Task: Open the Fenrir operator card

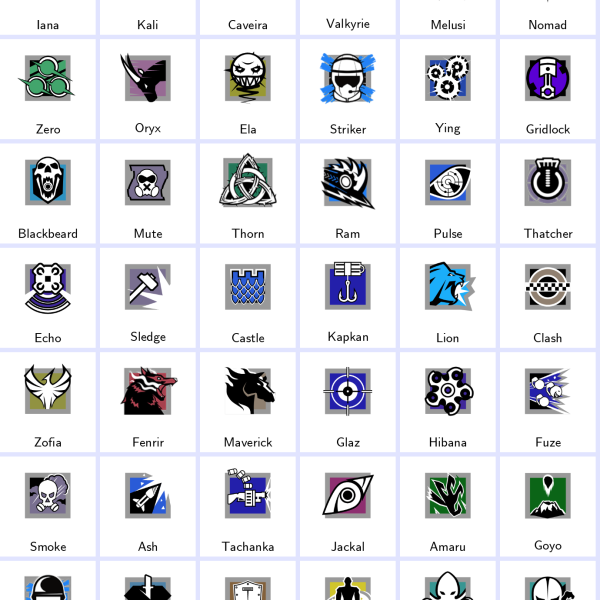Action: [148, 400]
